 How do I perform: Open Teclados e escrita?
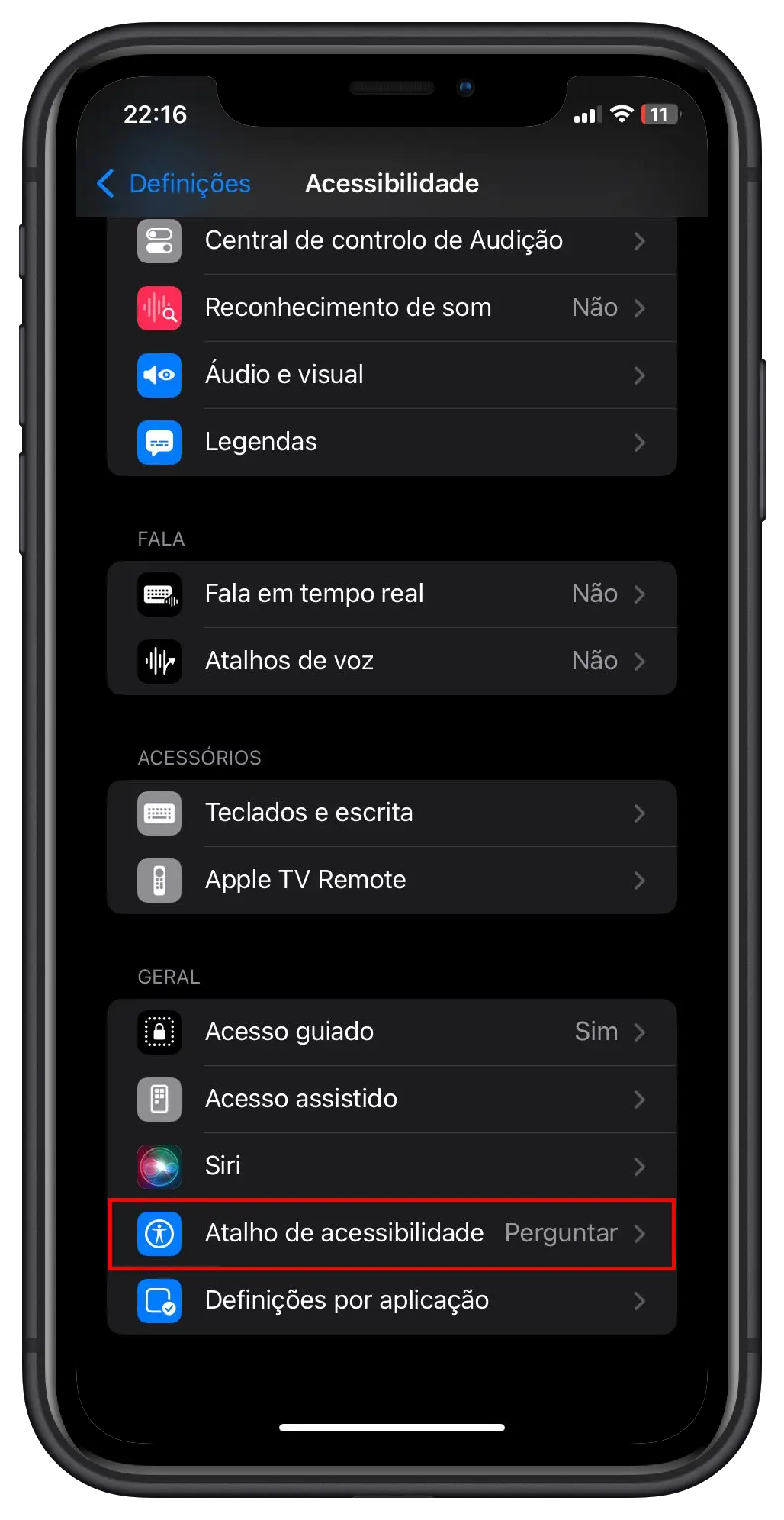point(390,813)
